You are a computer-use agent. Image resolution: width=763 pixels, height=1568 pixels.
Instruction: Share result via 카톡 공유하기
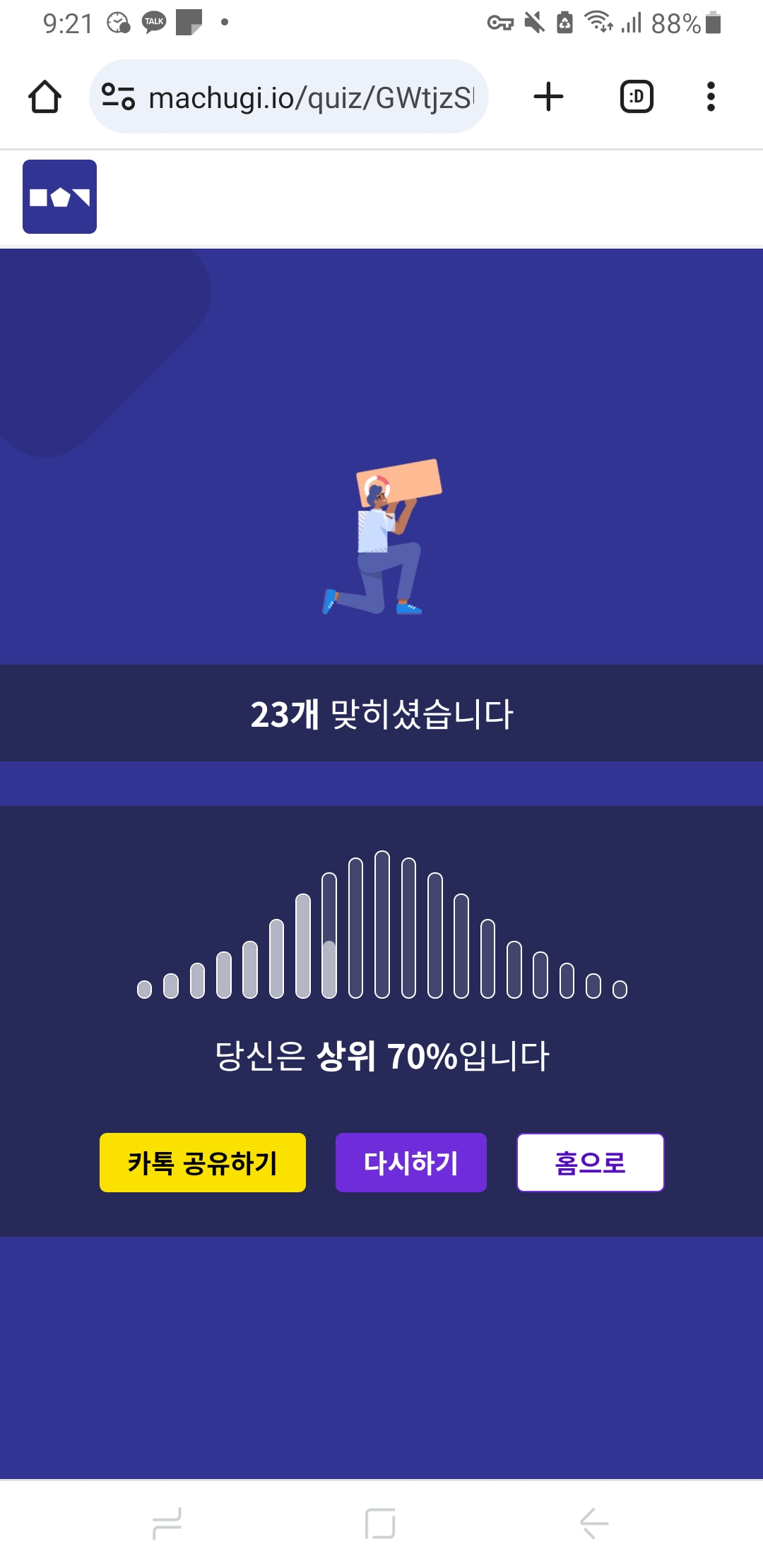[x=203, y=1163]
